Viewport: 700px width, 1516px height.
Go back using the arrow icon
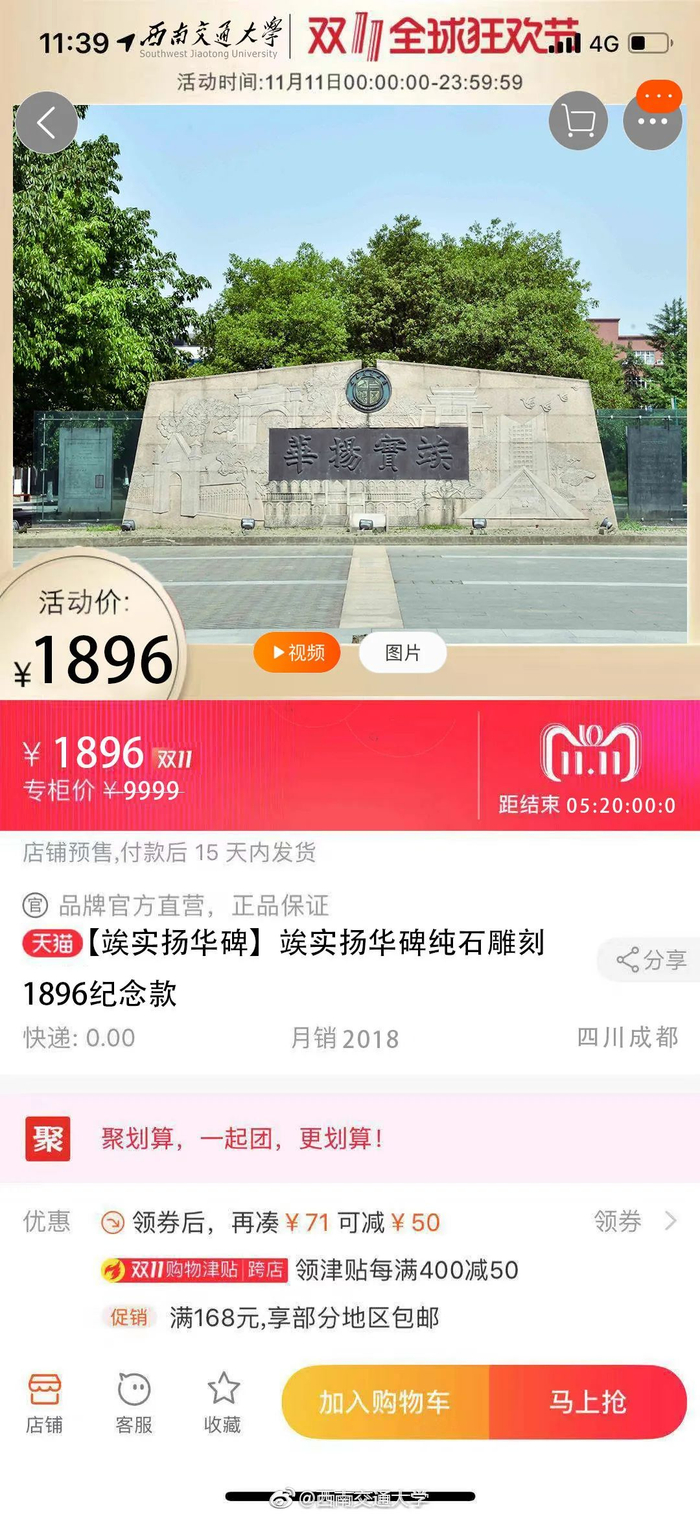(46, 123)
